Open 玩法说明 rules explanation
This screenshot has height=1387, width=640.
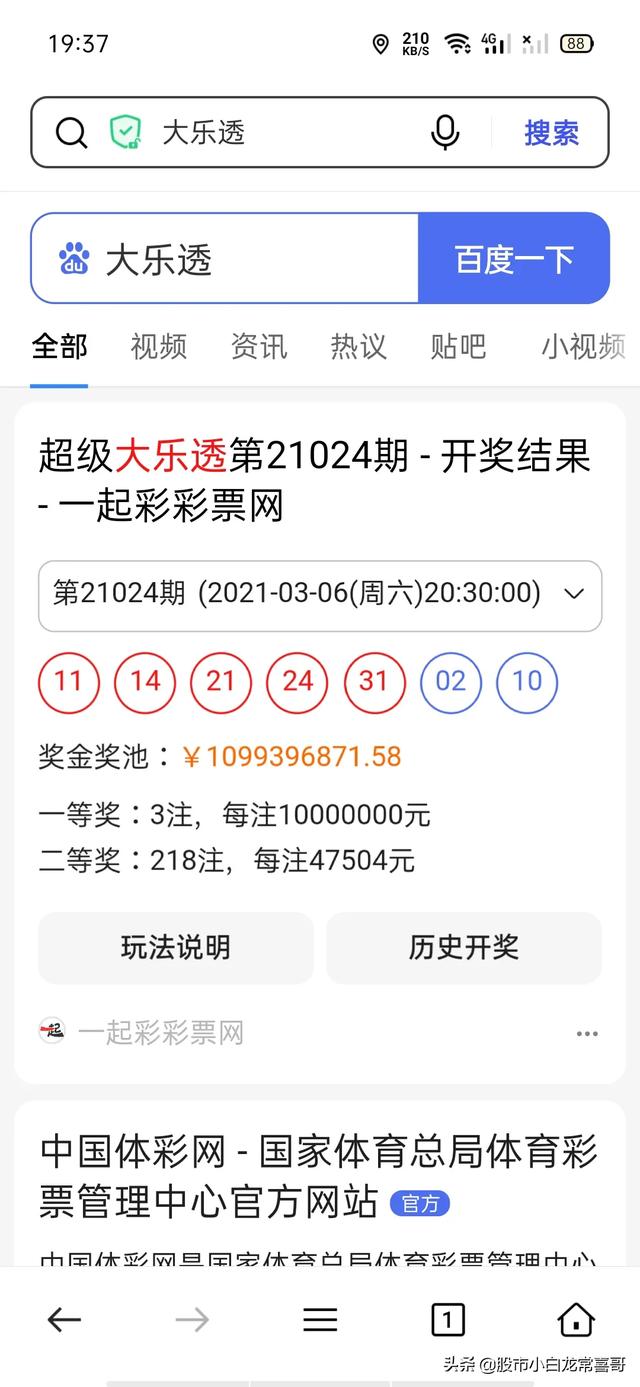(176, 947)
